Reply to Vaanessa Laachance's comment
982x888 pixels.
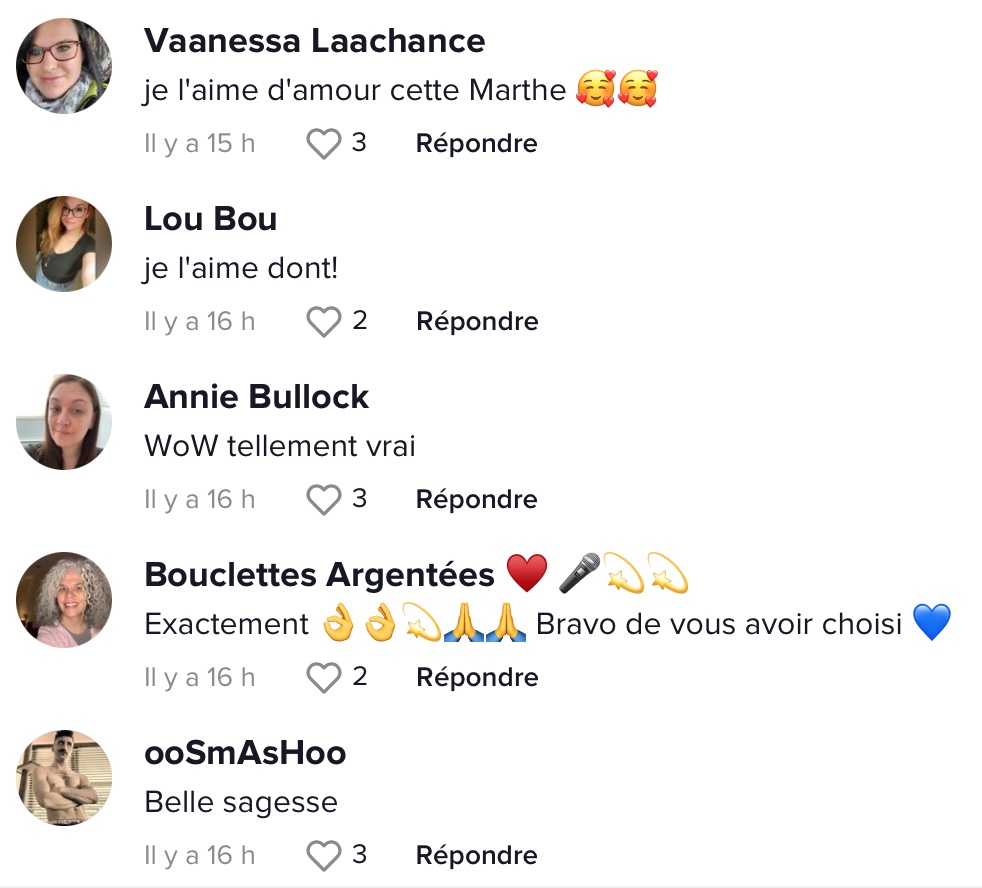click(476, 144)
